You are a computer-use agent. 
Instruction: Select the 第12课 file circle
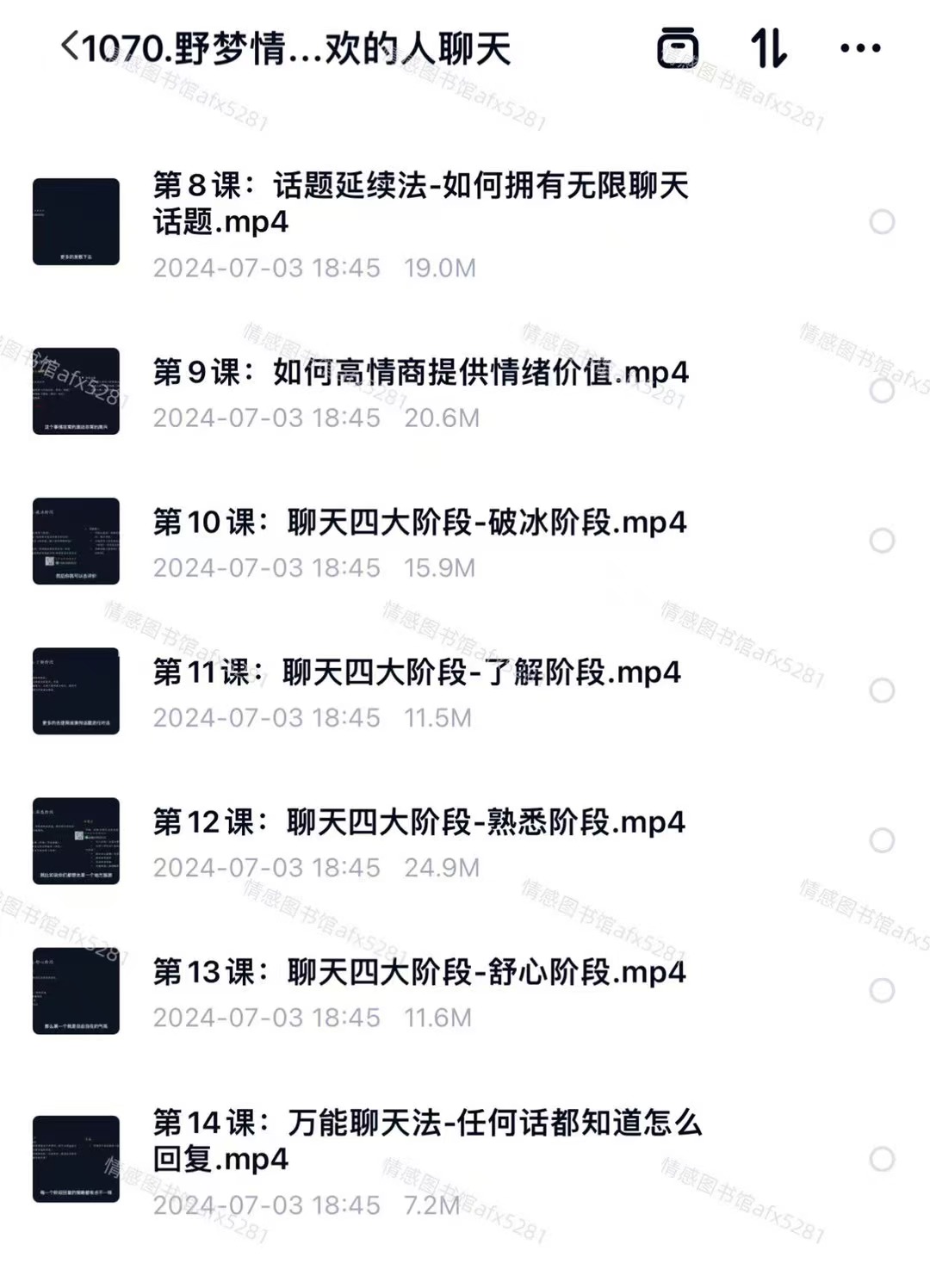click(x=881, y=840)
